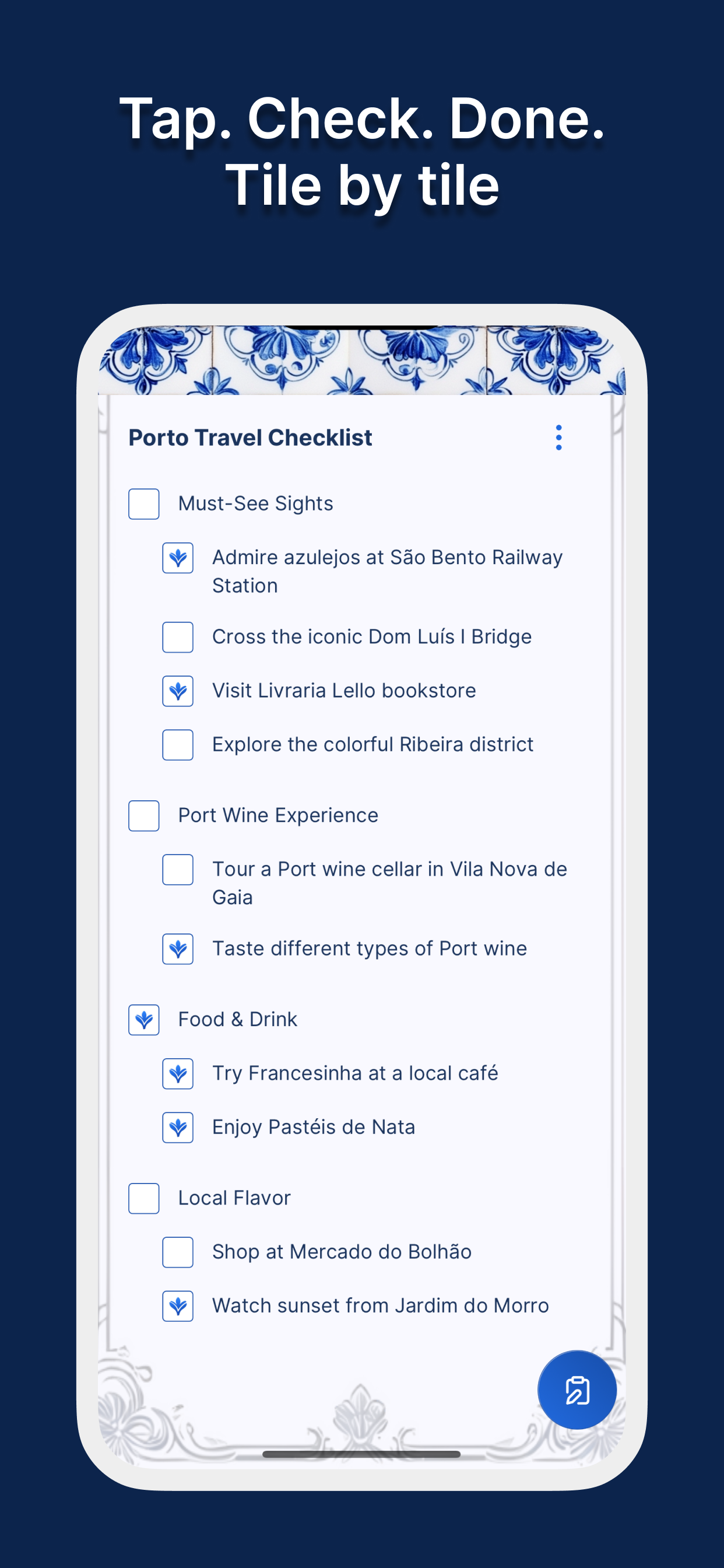The width and height of the screenshot is (724, 1568).
Task: Uncheck Admire azulejos at São Bento Railway Station
Action: pyautogui.click(x=177, y=558)
